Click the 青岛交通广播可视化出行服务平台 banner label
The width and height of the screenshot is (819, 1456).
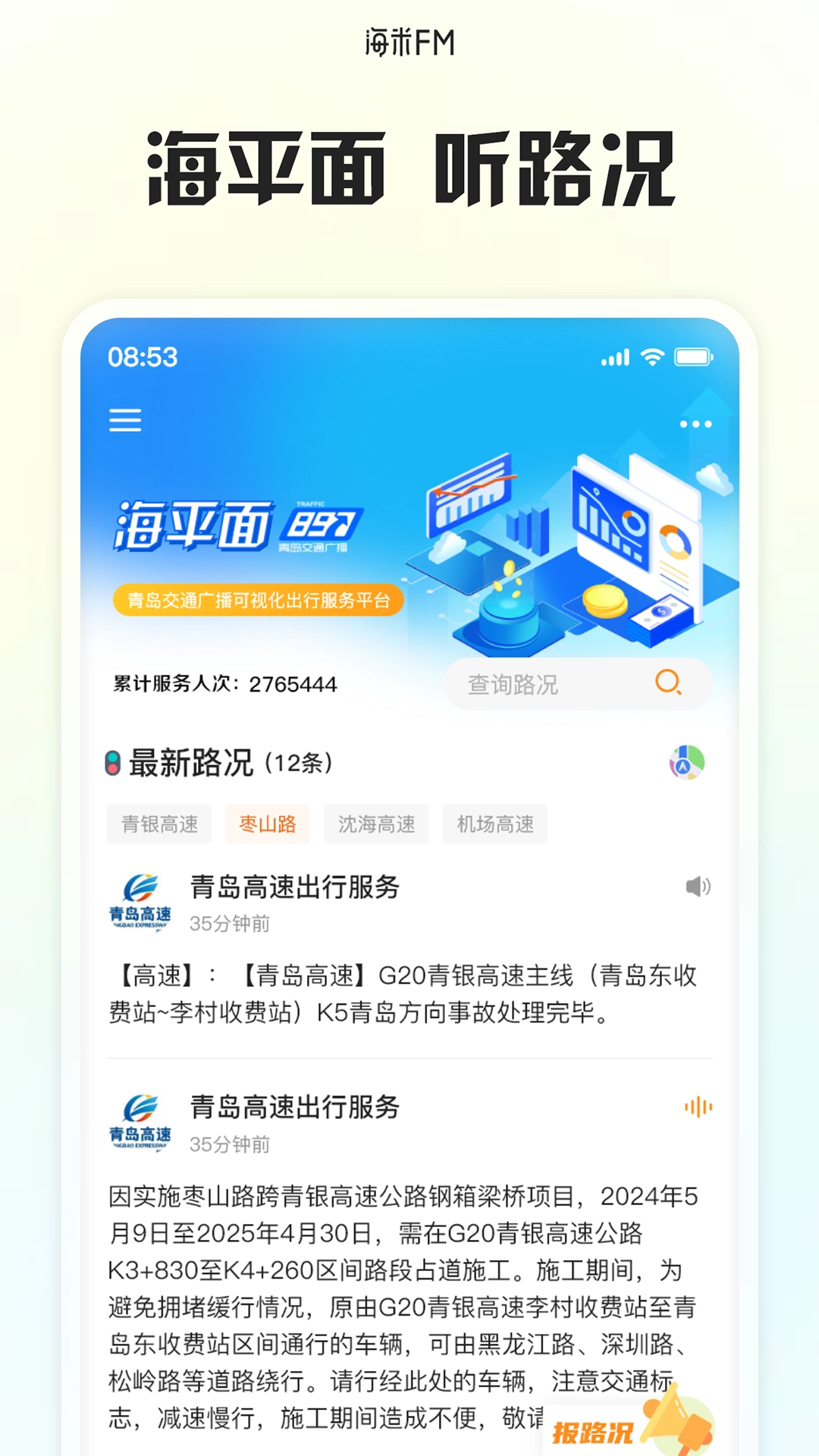pos(258,601)
